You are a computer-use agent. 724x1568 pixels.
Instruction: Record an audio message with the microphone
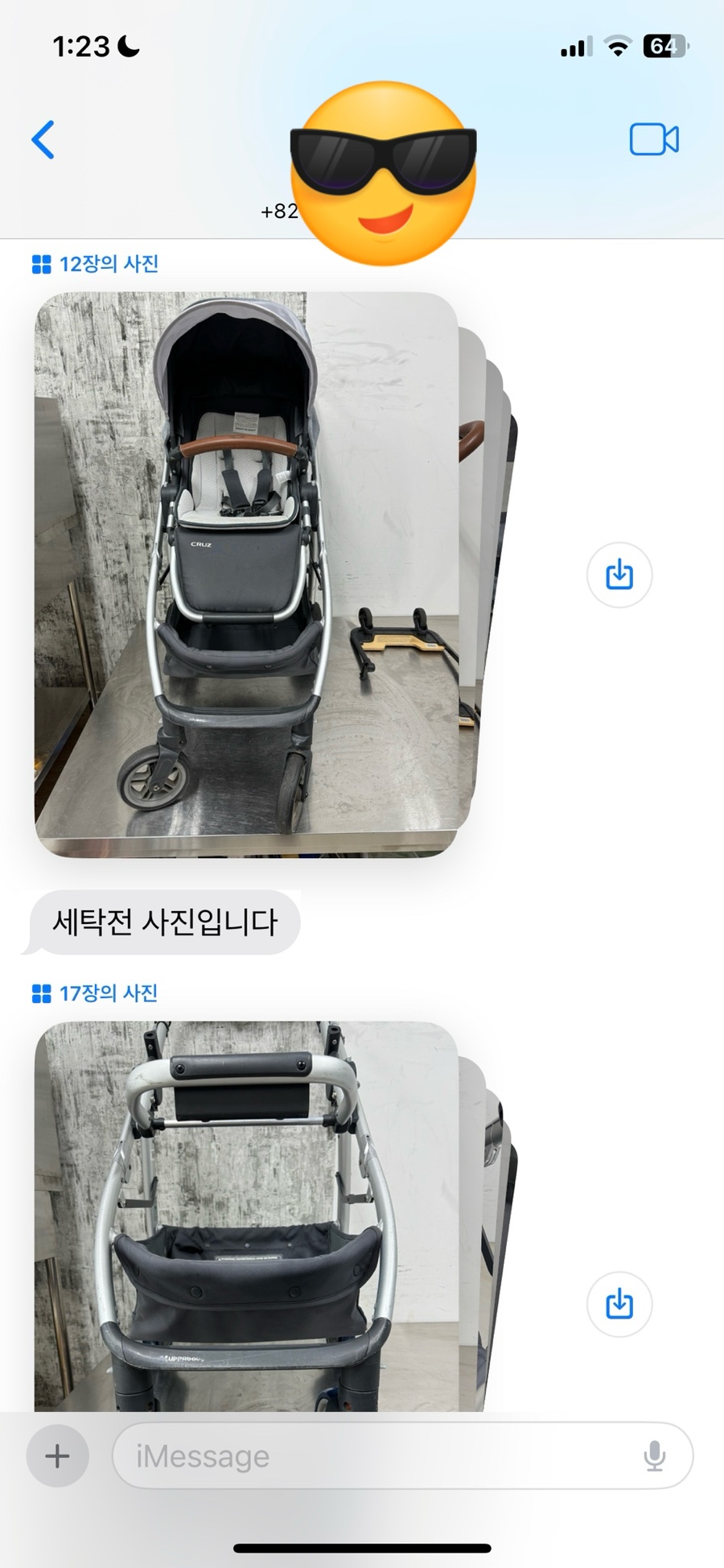pyautogui.click(x=655, y=1455)
